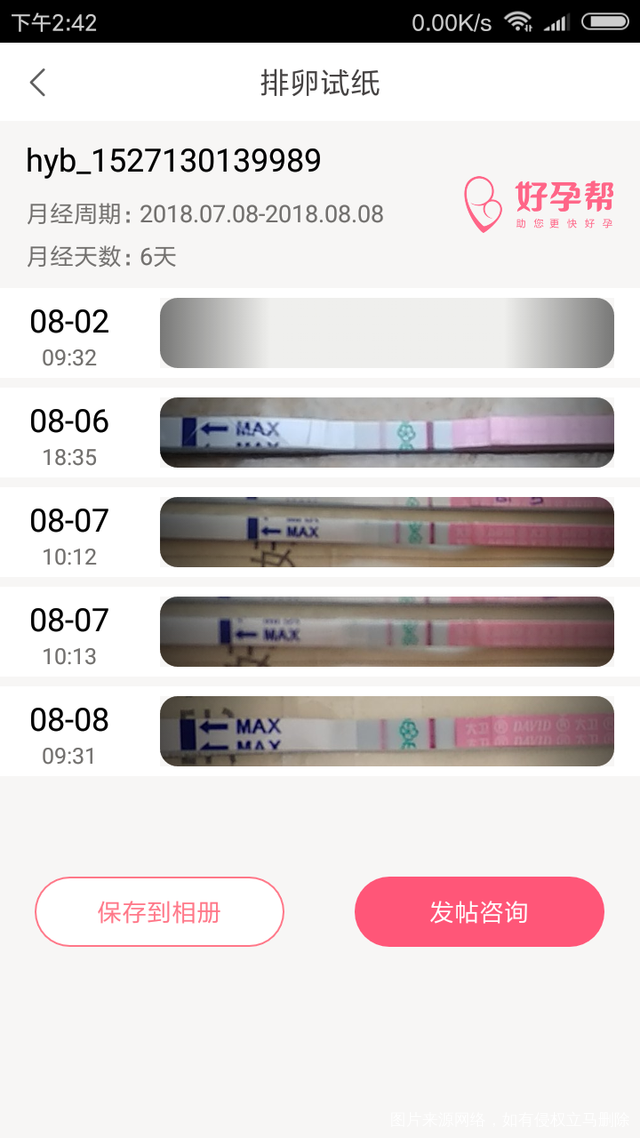
Task: Select the 08-07 10:13 test strip photo
Action: [x=386, y=632]
